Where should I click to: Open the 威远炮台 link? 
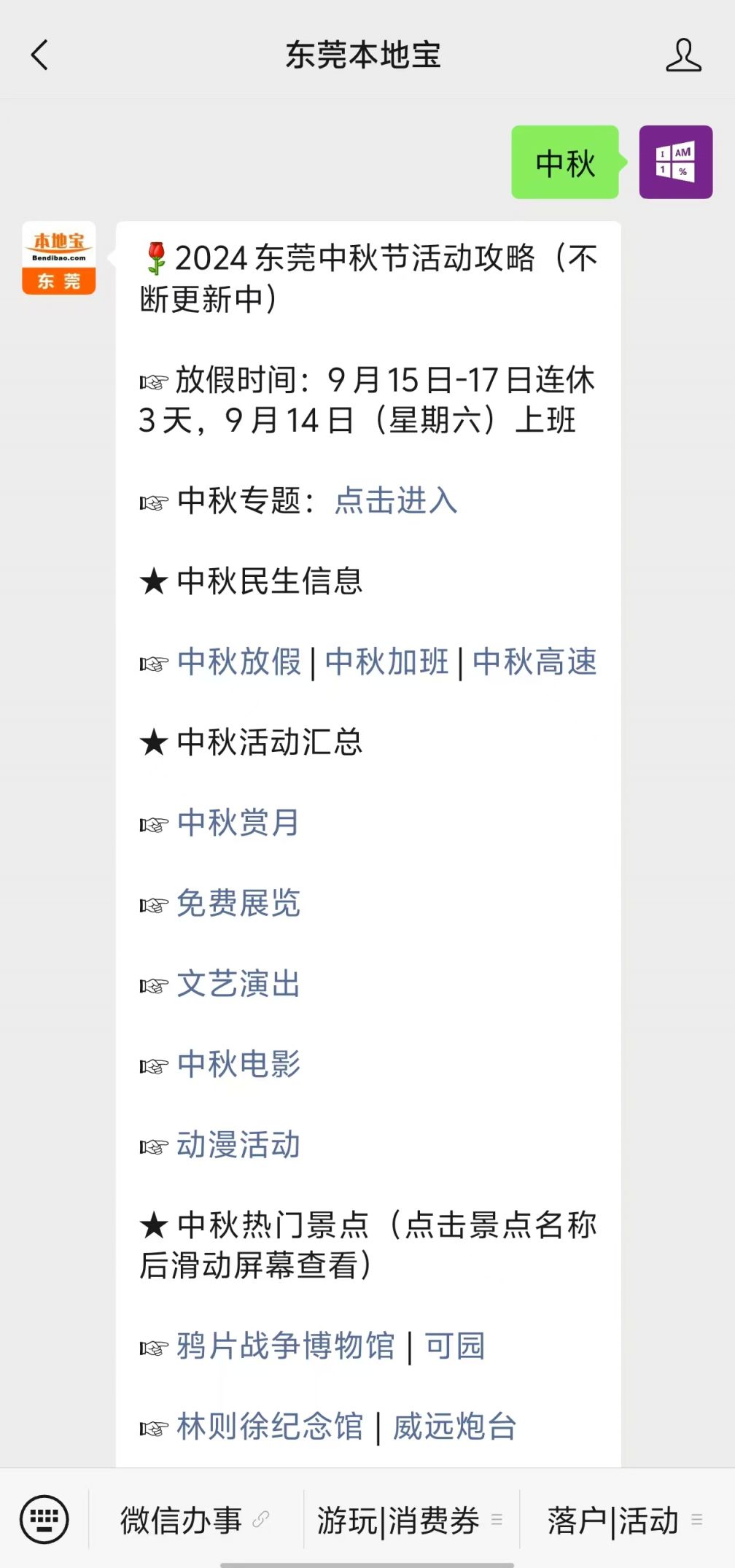(x=454, y=1427)
